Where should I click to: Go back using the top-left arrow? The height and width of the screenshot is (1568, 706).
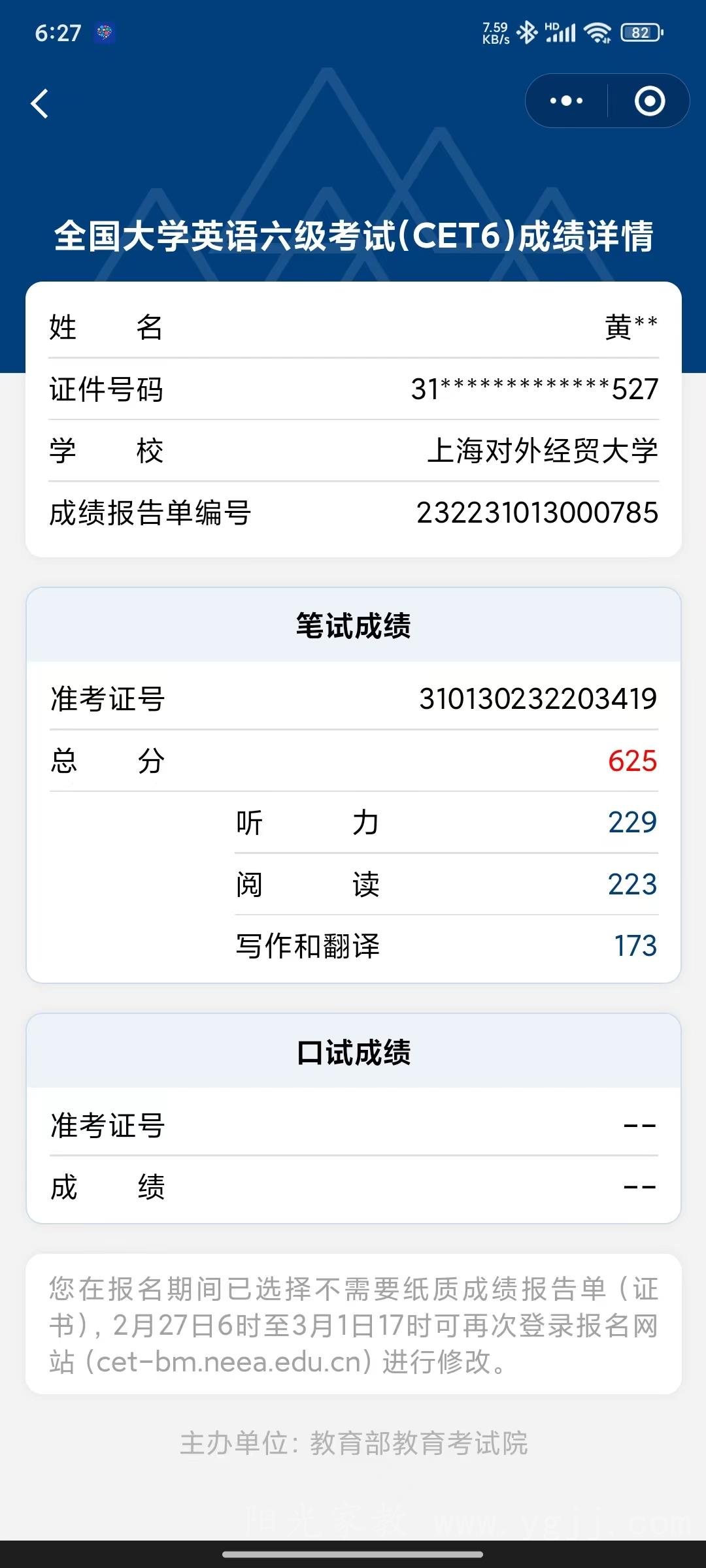point(40,103)
